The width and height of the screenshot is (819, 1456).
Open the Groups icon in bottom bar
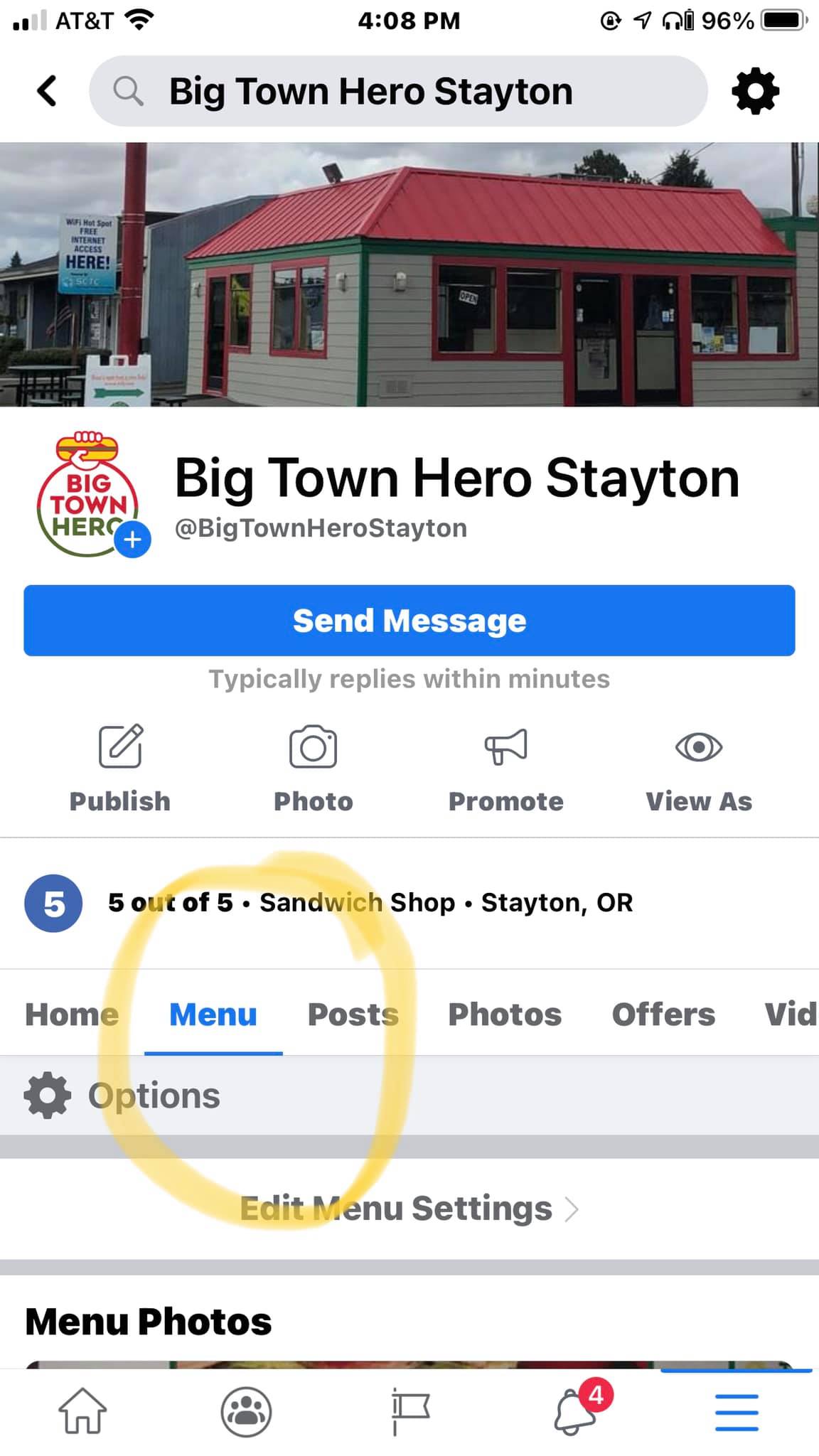point(246,1410)
